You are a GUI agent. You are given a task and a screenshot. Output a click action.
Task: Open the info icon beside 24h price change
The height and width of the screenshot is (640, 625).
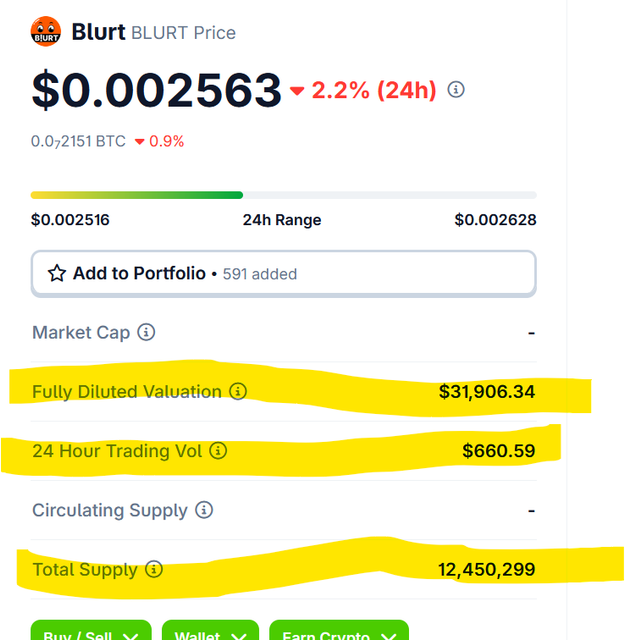click(456, 90)
